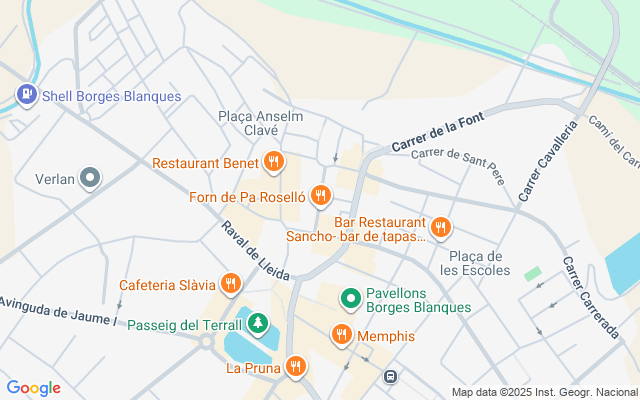Viewport: 640px width, 400px height.
Task: Select the La Pruna restaurant pin
Action: tap(296, 367)
